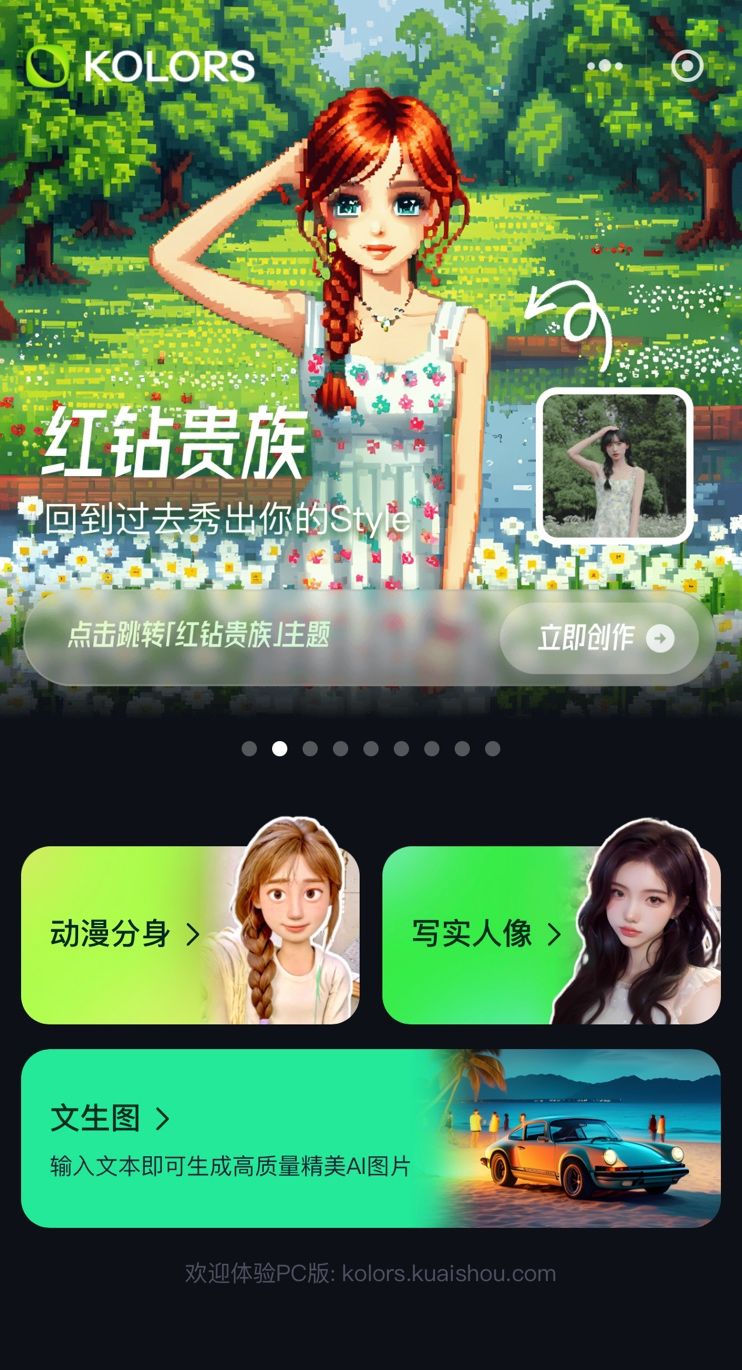
Task: Open the 动漫分身 card
Action: (190, 934)
